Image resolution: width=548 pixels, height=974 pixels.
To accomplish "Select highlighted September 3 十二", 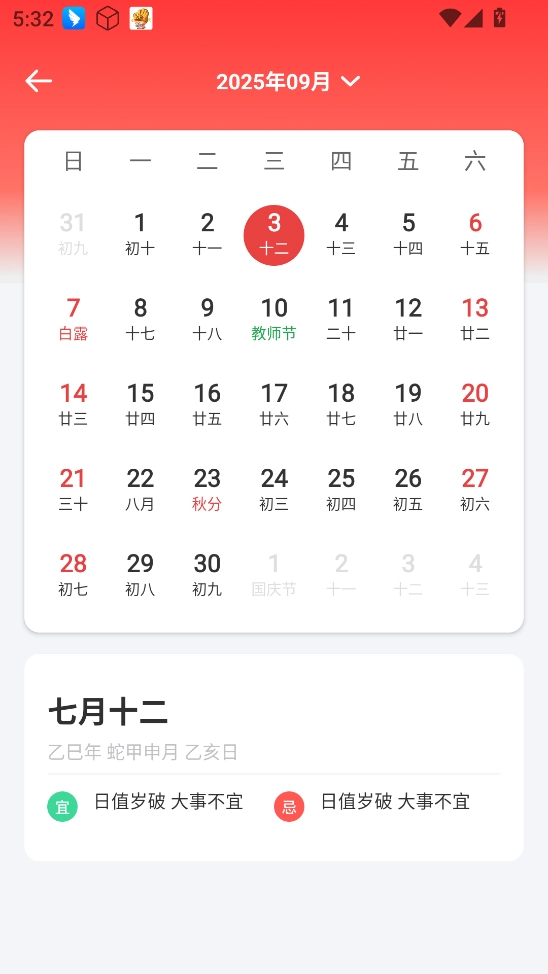I will coord(274,235).
